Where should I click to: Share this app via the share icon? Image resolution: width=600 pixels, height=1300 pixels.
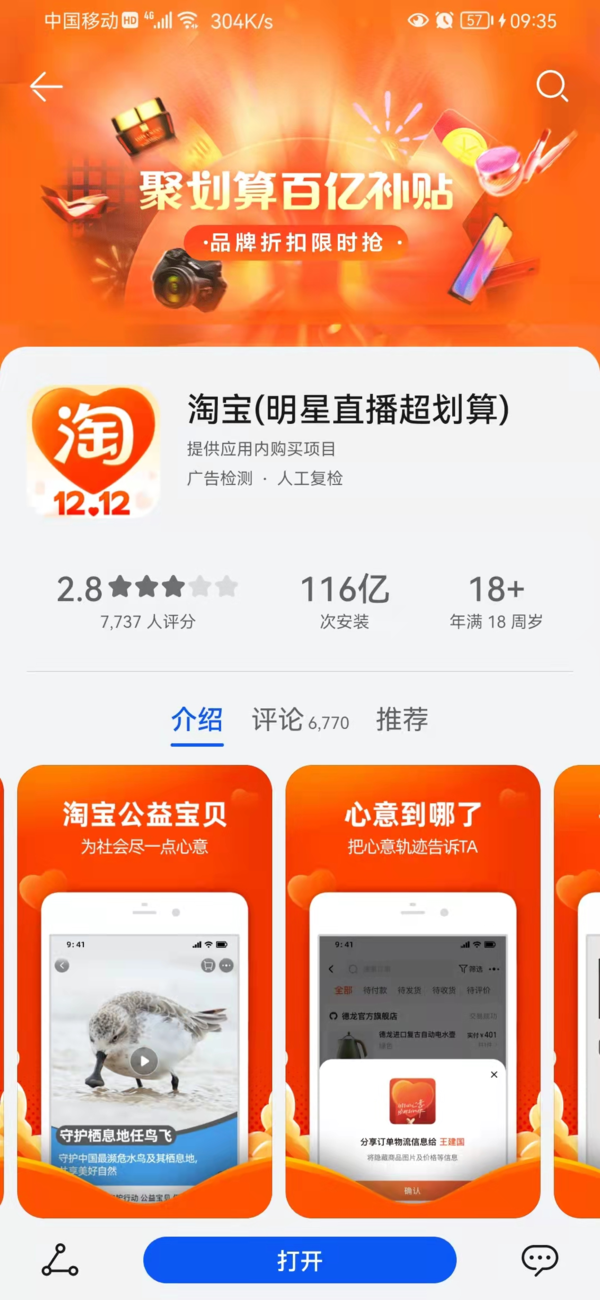(x=60, y=1260)
